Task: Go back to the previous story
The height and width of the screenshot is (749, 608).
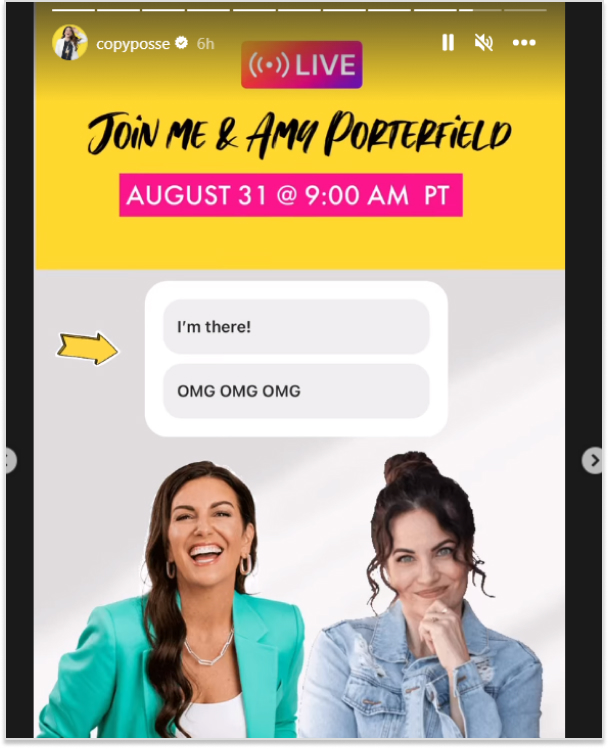Action: (x=8, y=460)
